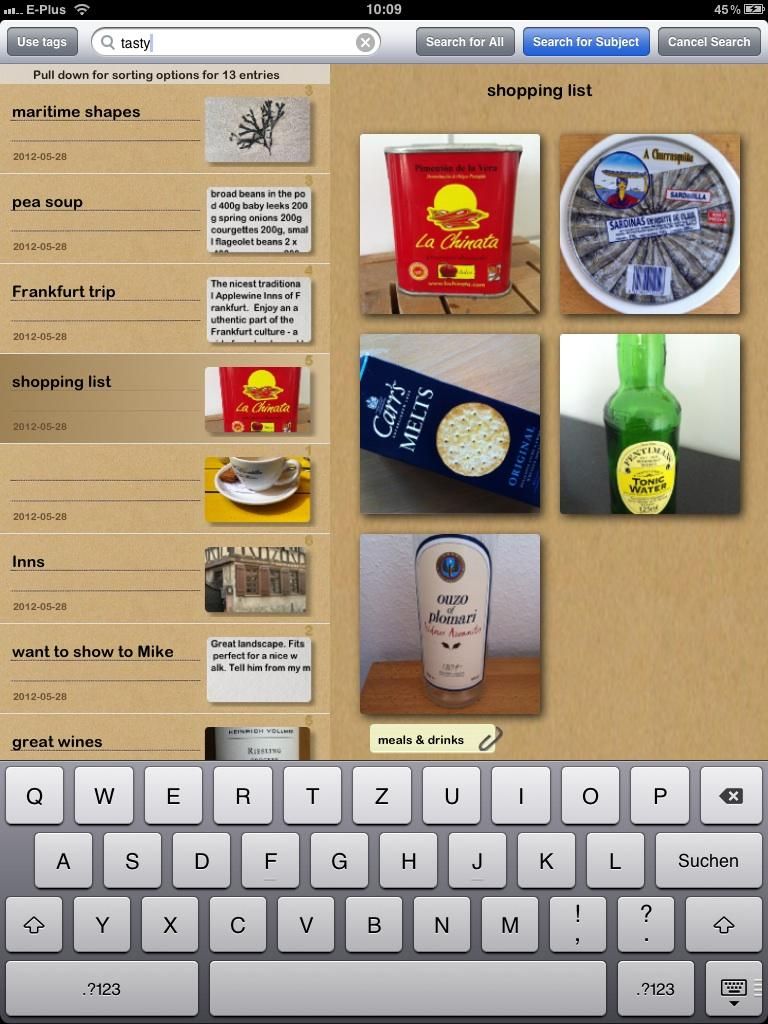Clear the search field with the x icon

[366, 42]
